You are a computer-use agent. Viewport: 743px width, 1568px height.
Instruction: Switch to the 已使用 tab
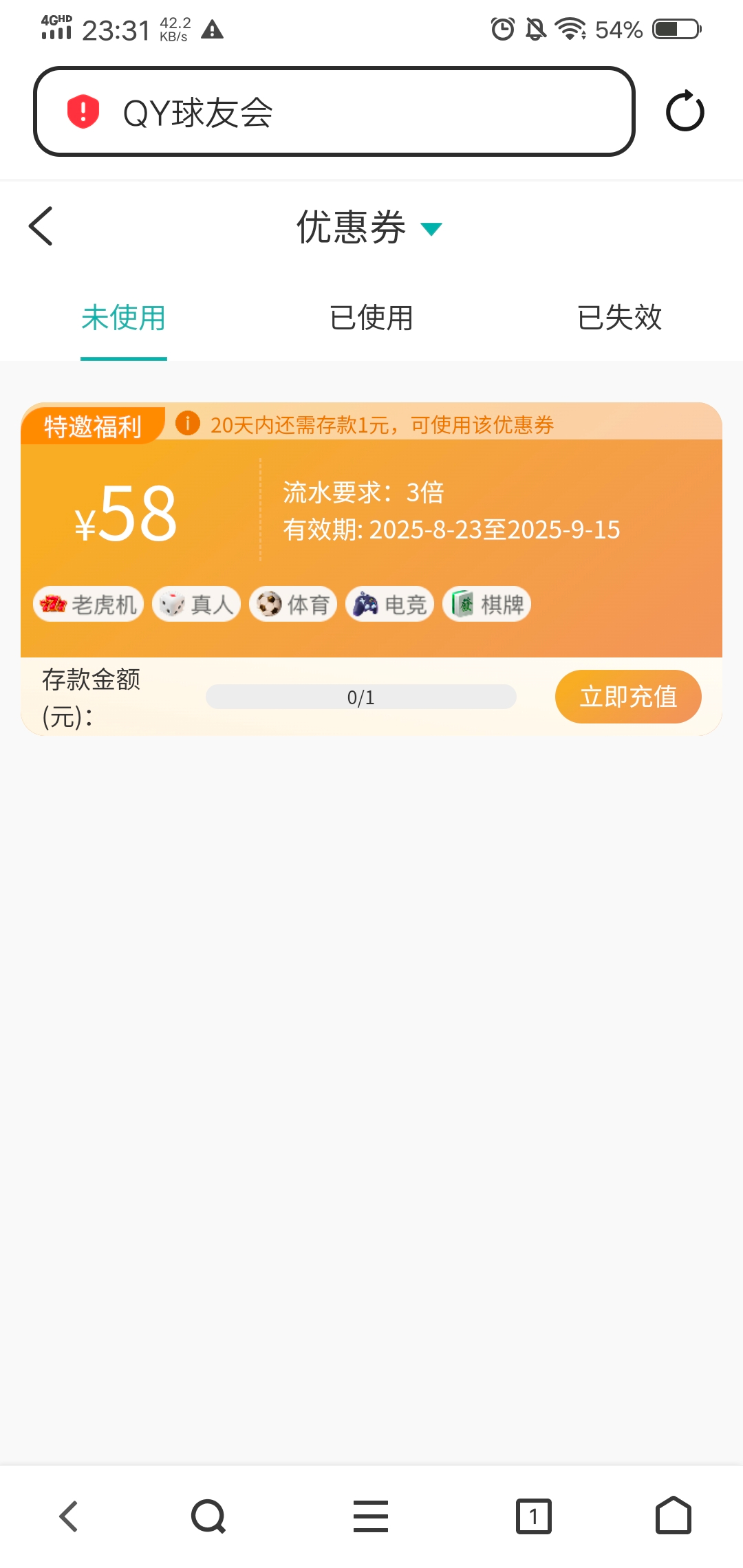click(x=371, y=318)
